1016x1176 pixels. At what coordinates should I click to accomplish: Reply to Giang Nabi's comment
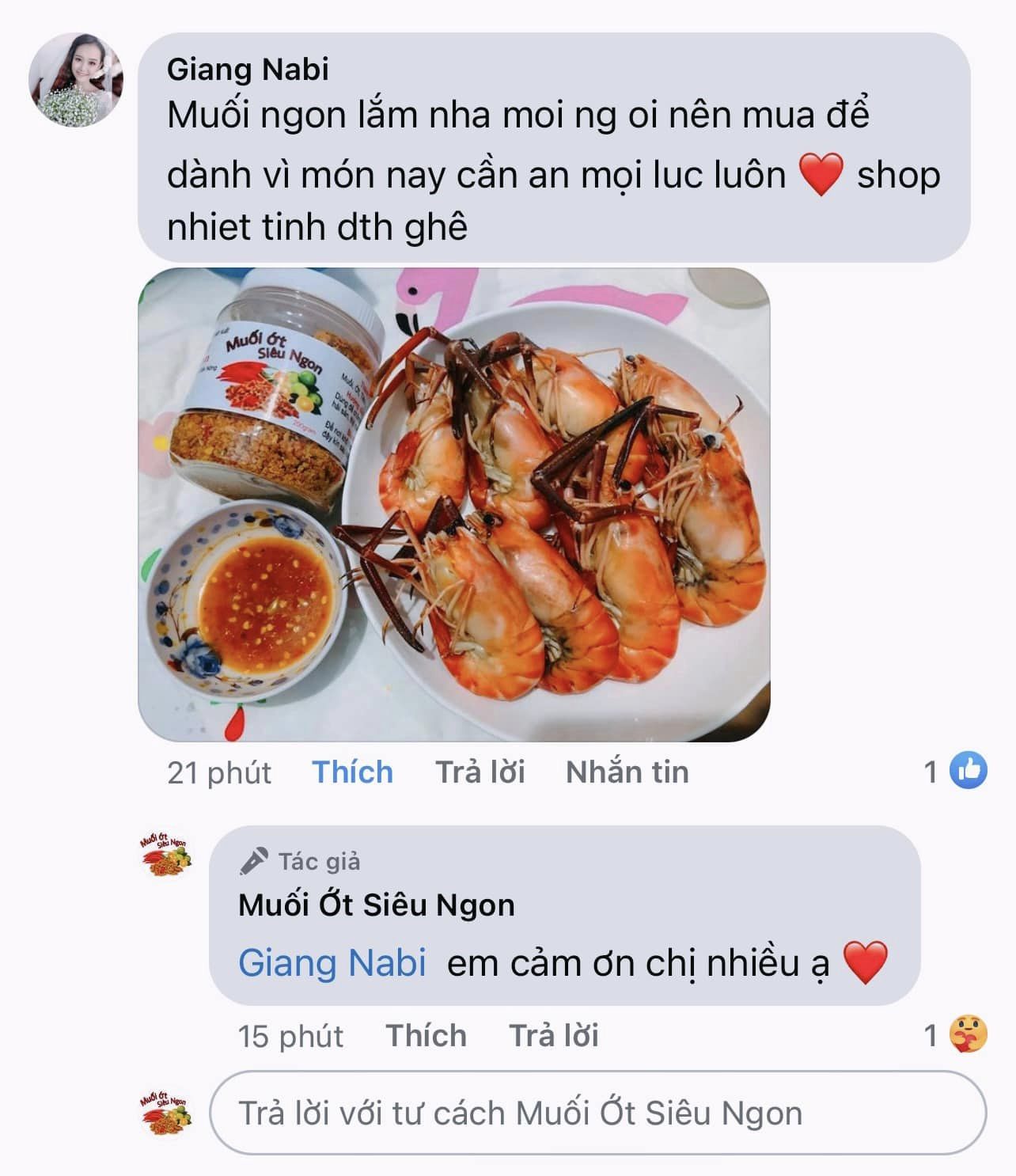tap(480, 772)
